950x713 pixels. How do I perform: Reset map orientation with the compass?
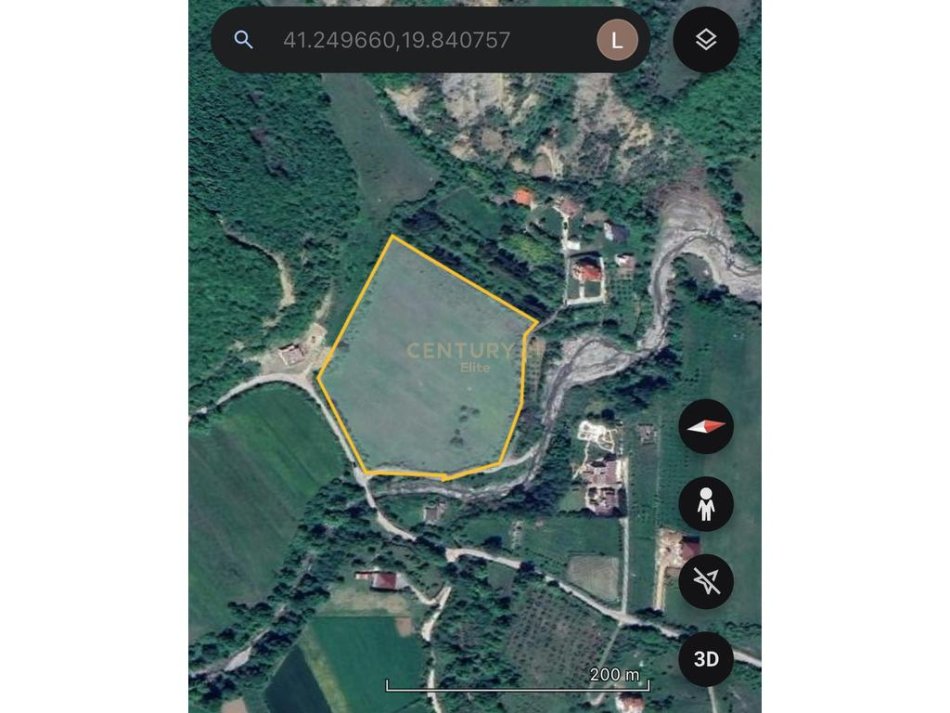[706, 427]
